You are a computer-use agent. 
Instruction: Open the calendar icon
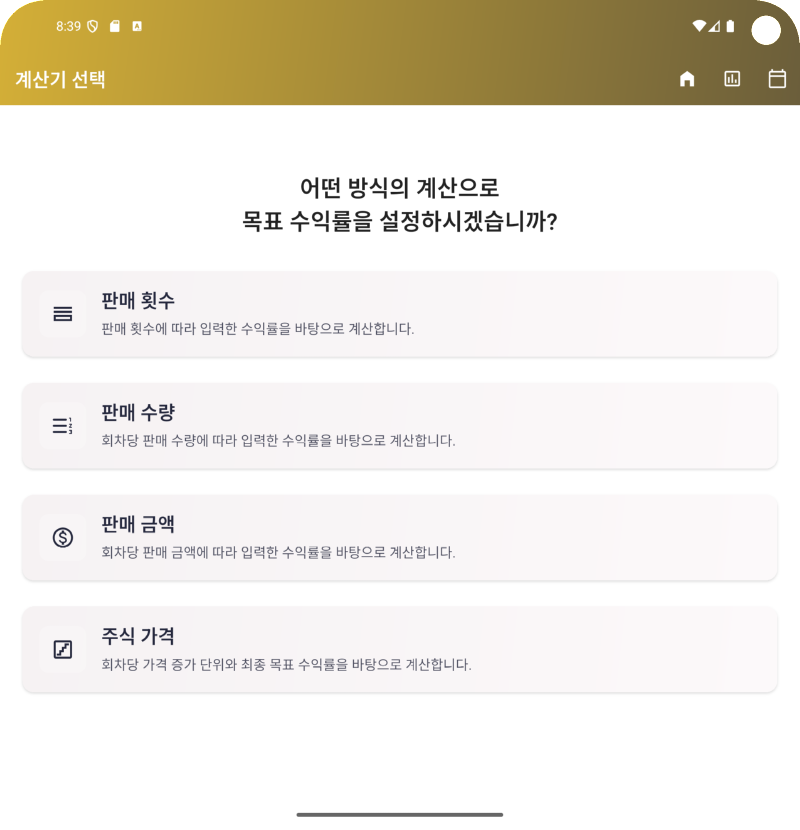[777, 80]
